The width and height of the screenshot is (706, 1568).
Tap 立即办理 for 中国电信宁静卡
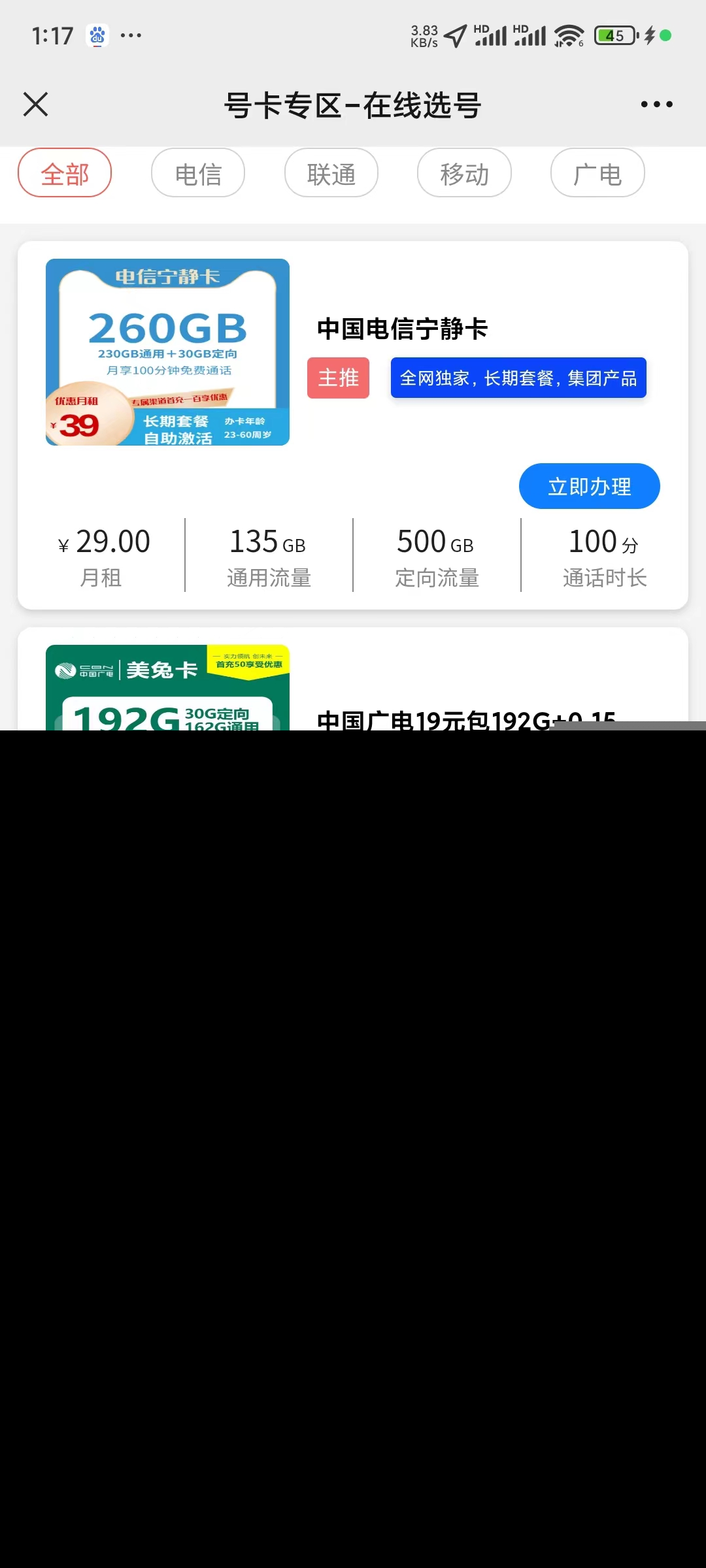pyautogui.click(x=589, y=486)
